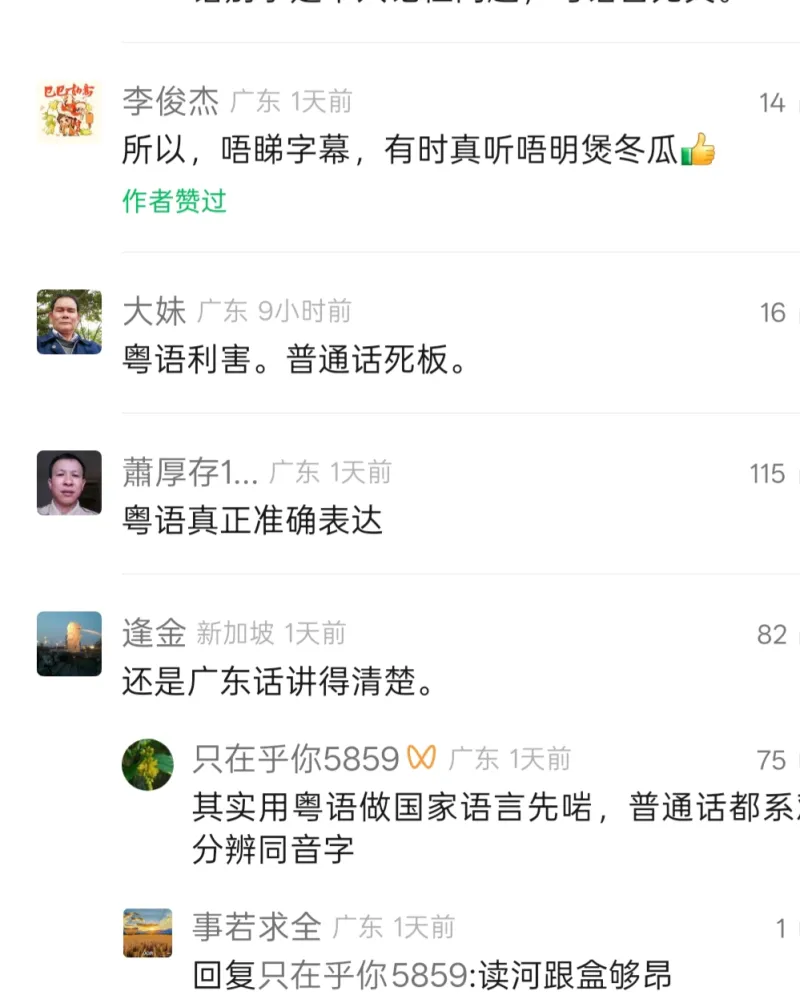Like 逢金's comment with 82 likes
Screen dimensions: 800x1007
773,634
